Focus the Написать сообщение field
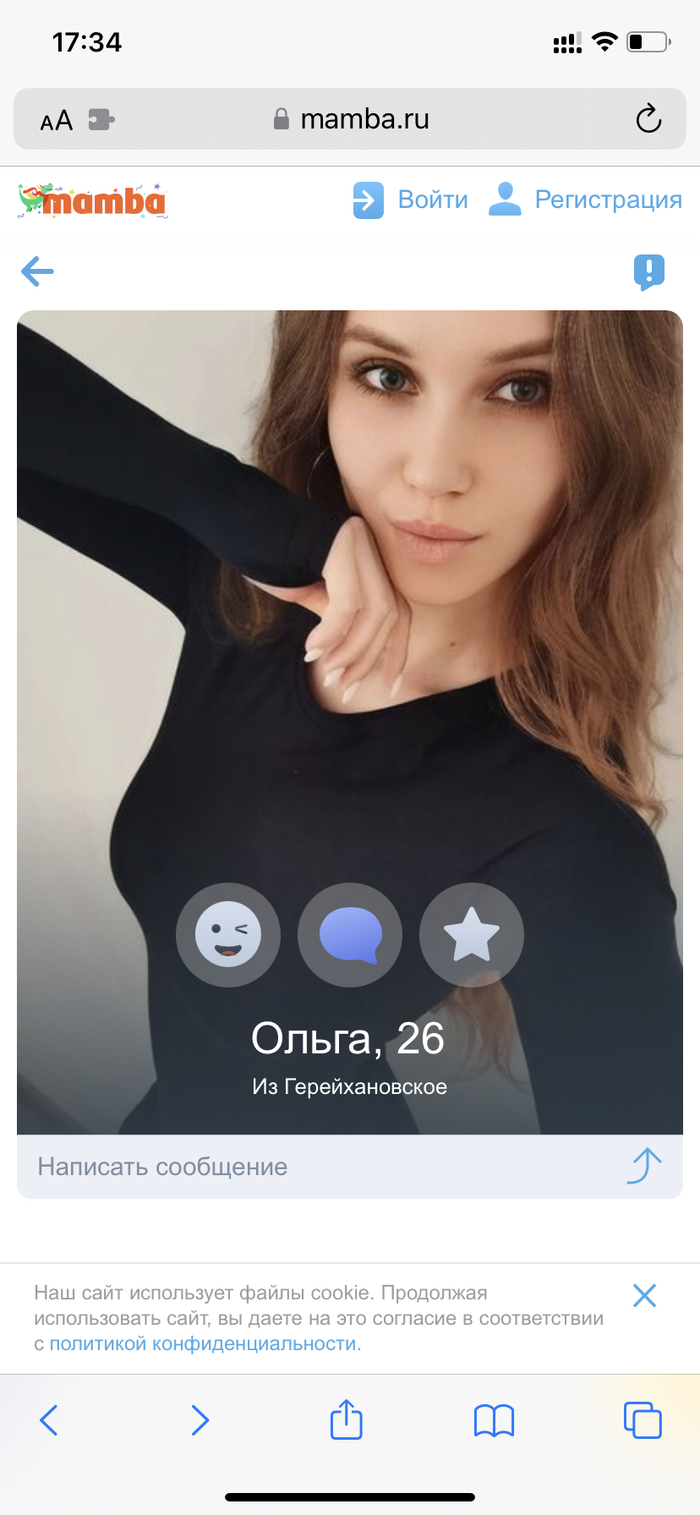Viewport: 700px width, 1515px height. coord(300,1166)
